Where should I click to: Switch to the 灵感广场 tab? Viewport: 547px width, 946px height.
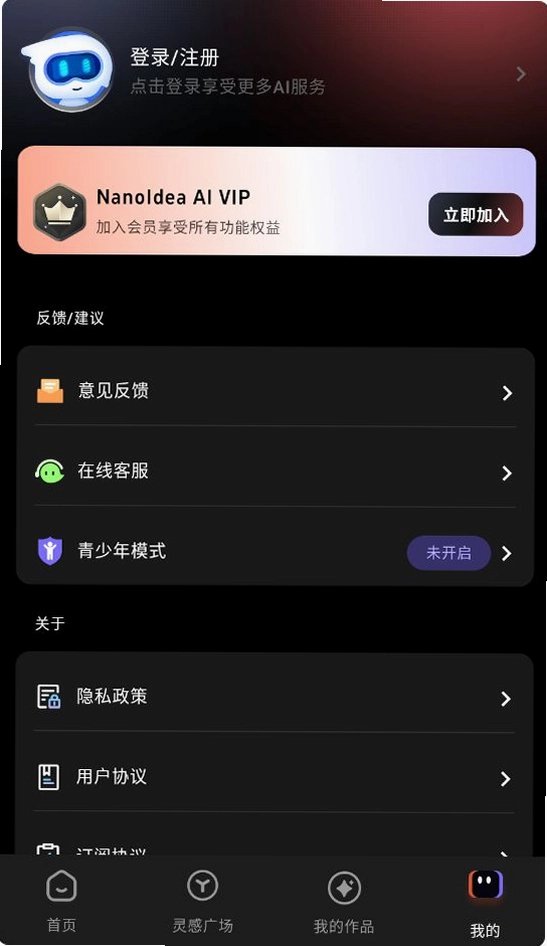(x=203, y=901)
